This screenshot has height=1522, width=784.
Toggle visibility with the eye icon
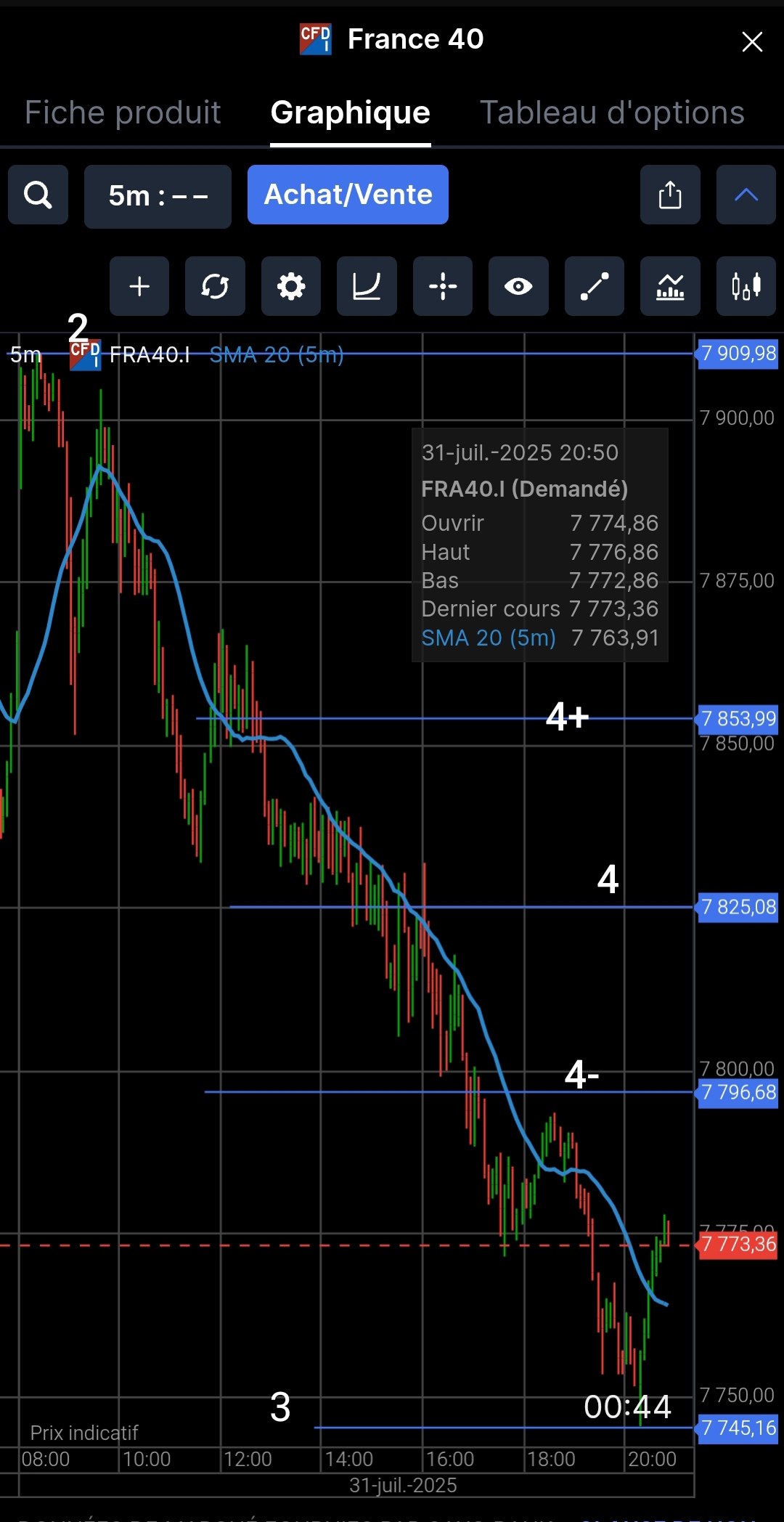tap(518, 286)
